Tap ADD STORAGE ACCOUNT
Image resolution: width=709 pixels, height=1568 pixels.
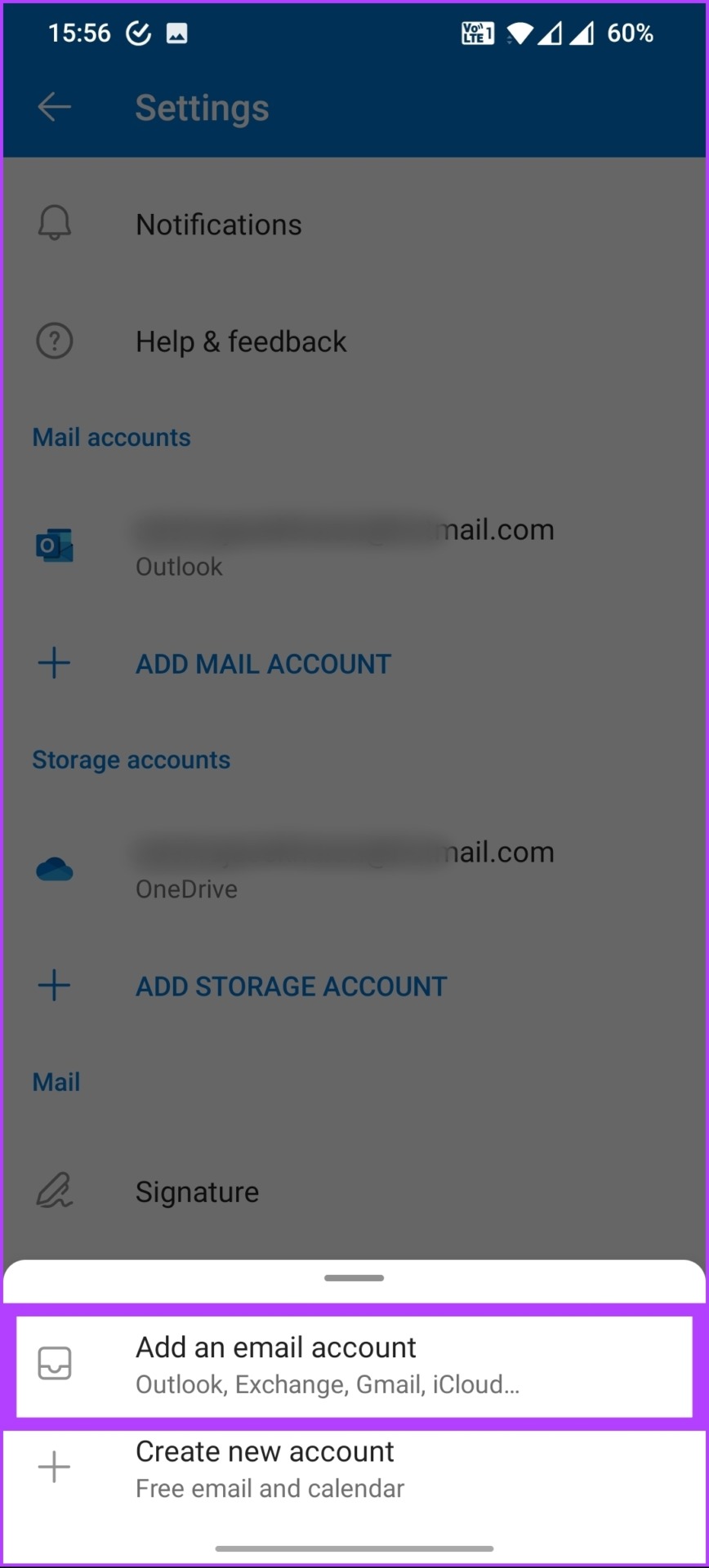tap(354, 986)
